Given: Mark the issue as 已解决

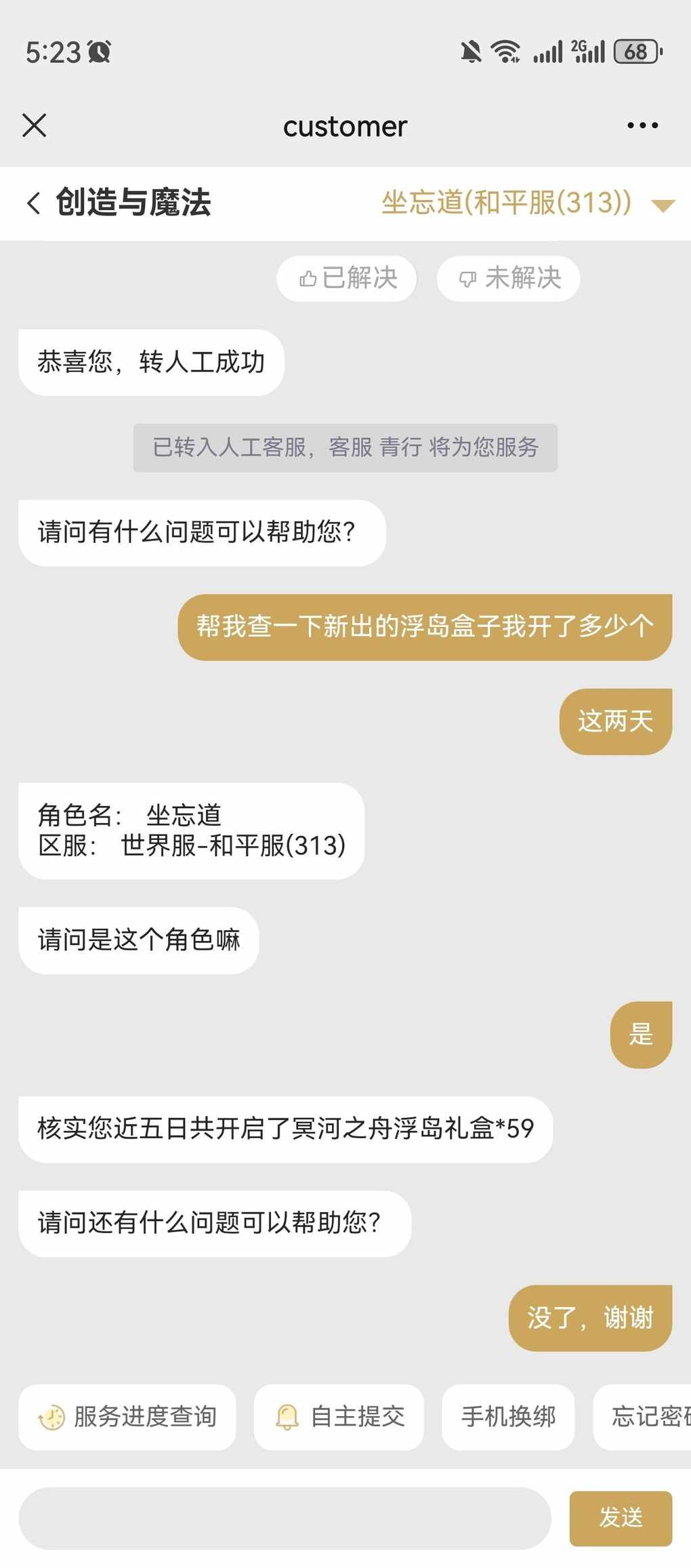Looking at the screenshot, I should point(347,278).
